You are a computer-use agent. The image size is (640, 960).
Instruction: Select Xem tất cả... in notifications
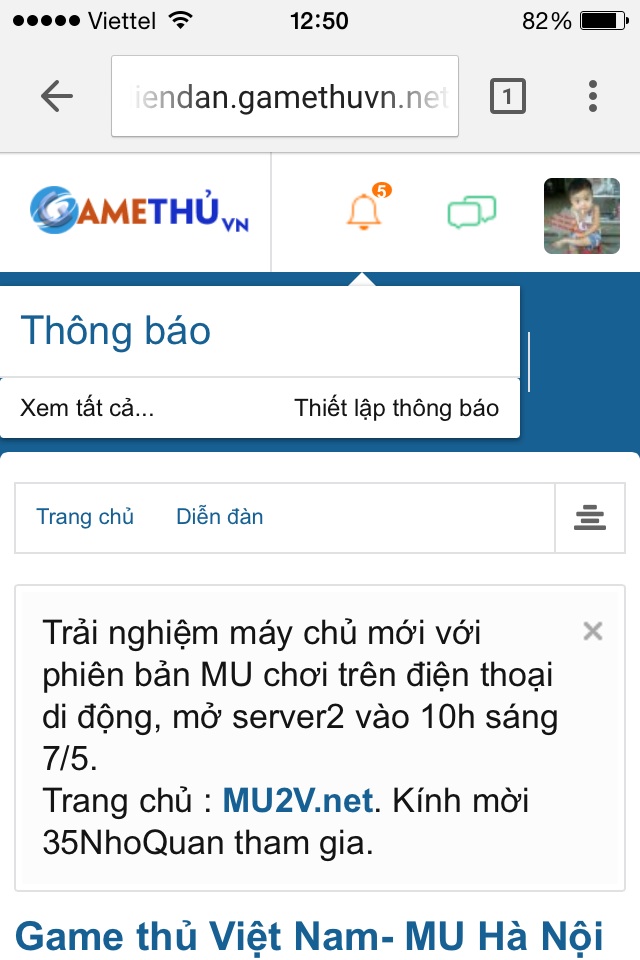point(87,408)
